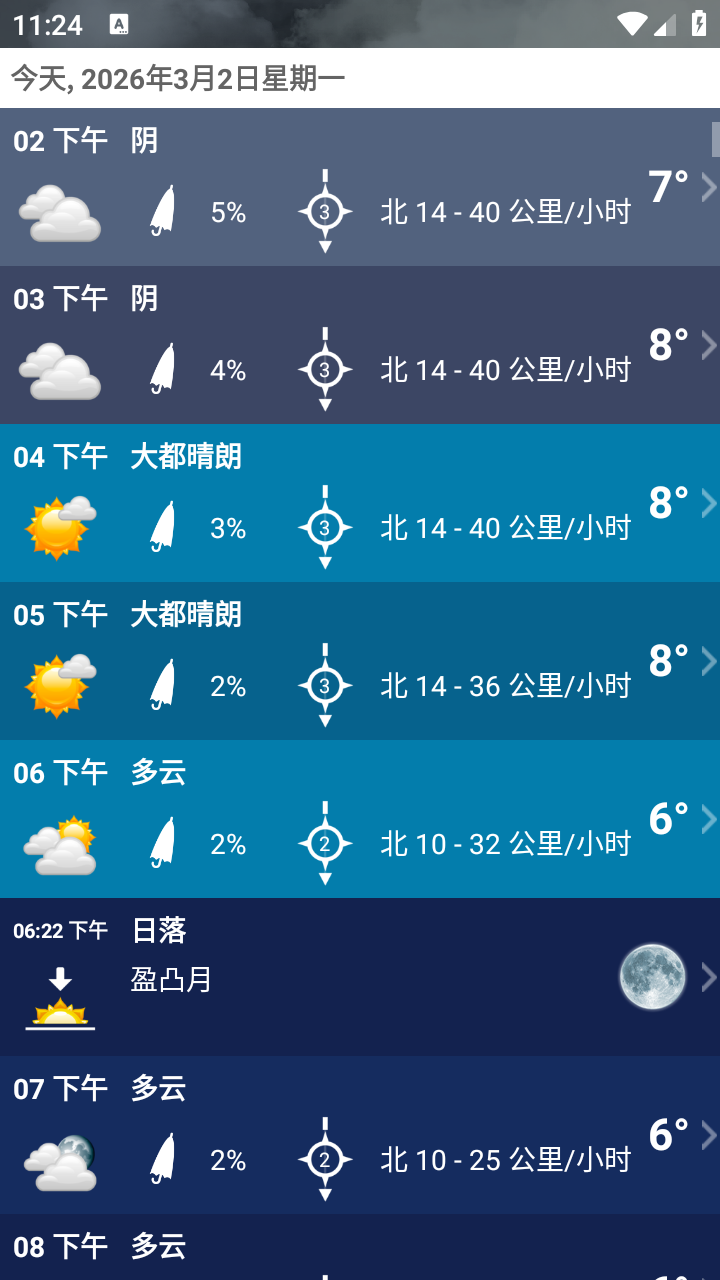Click the overcast clouds icon on the 02下午 row

tap(60, 211)
